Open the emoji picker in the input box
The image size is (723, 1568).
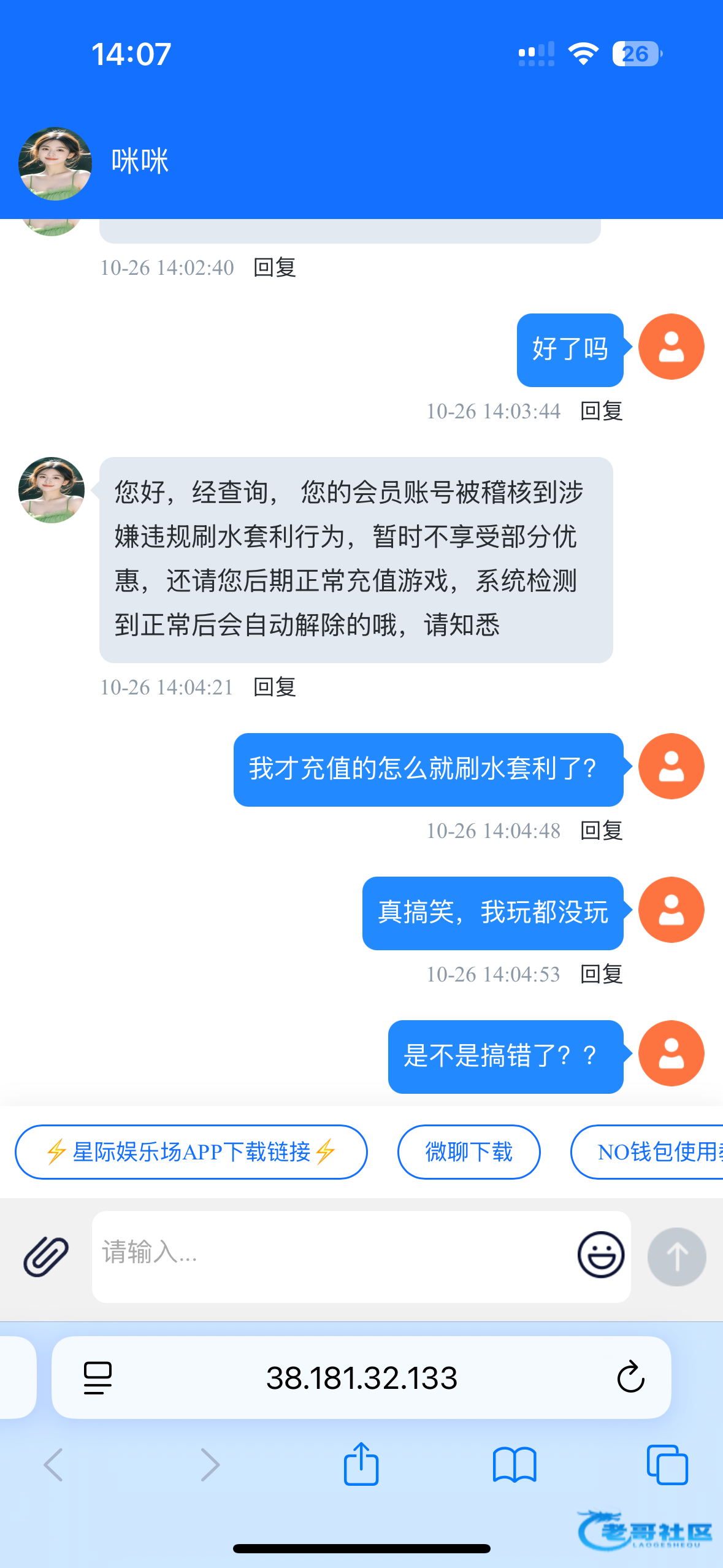600,1255
